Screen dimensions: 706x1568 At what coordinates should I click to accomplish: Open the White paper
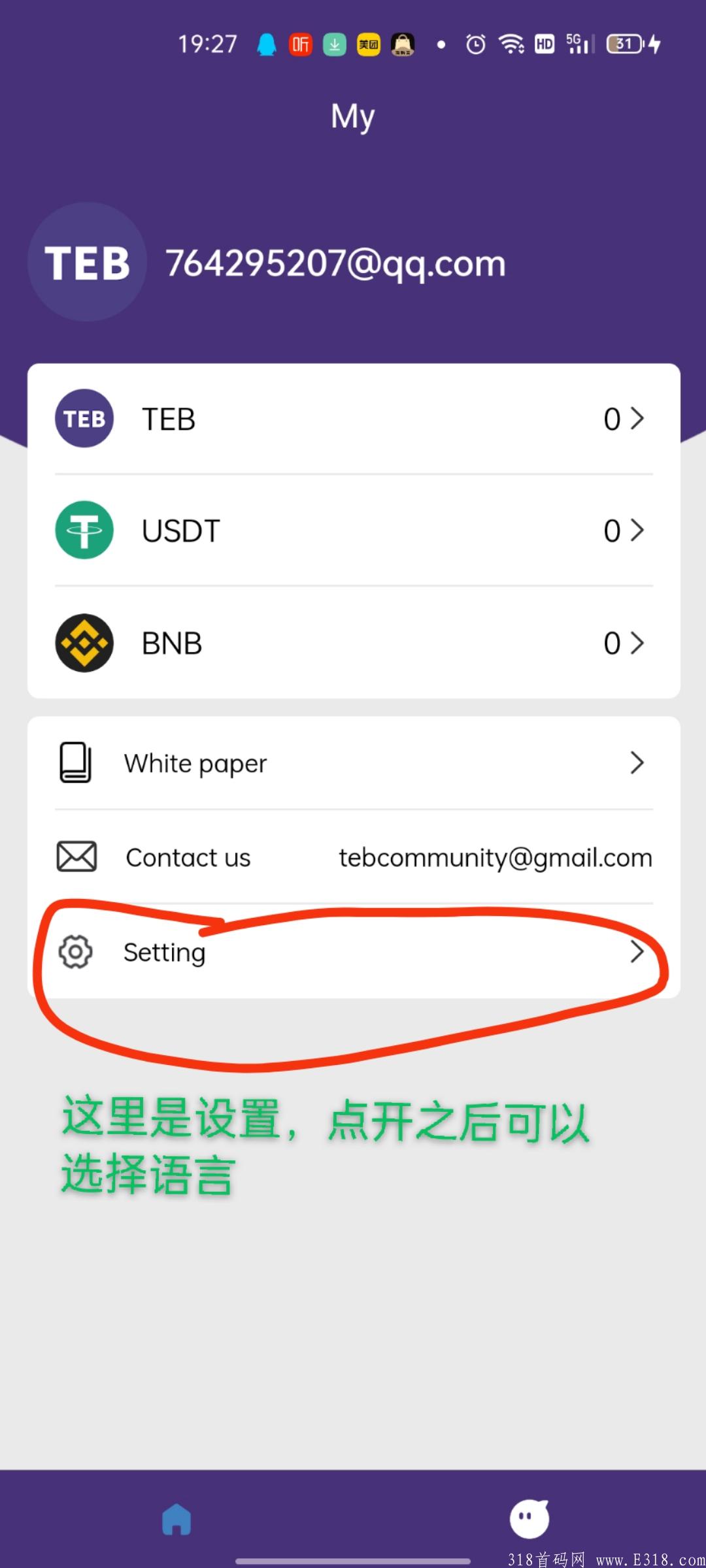pos(353,763)
